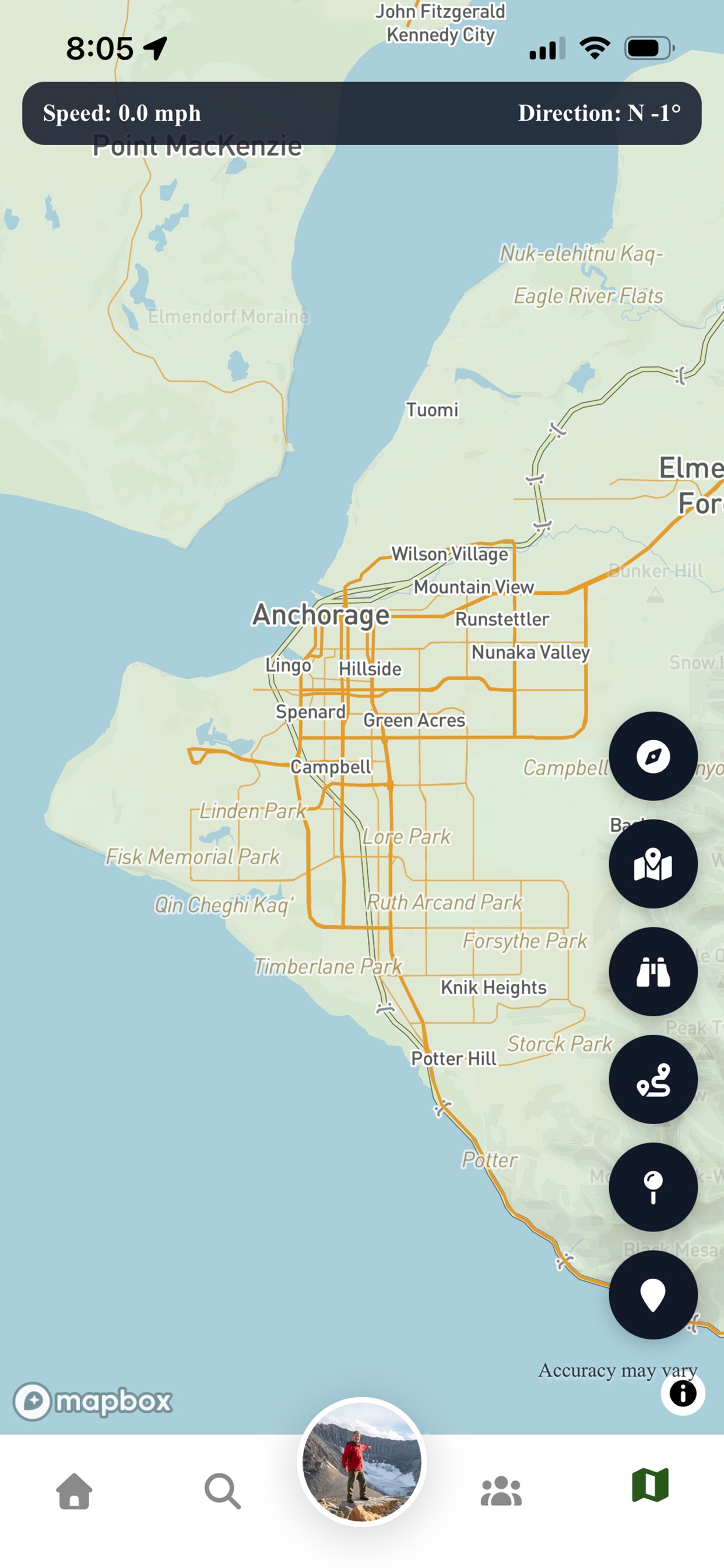Open the info icon near Accuracy may vary
This screenshot has width=724, height=1568.
tap(683, 1392)
